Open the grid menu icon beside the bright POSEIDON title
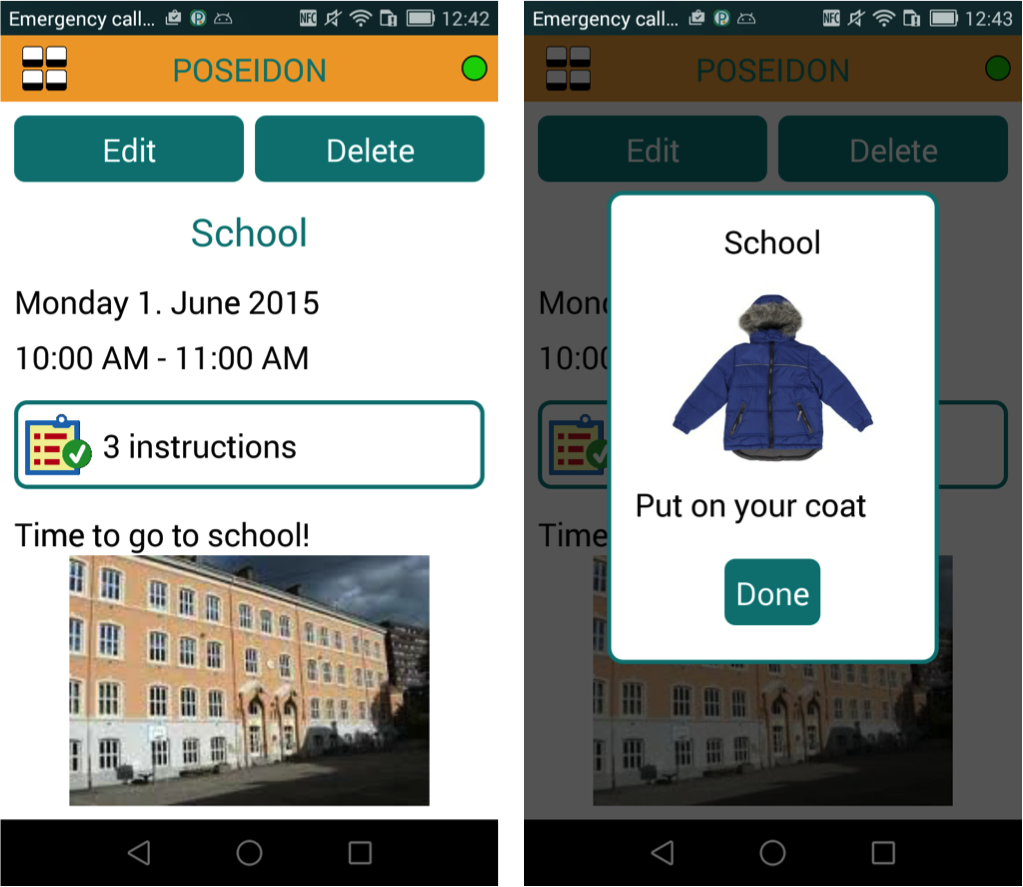Viewport: 1023px width, 887px height. point(44,69)
